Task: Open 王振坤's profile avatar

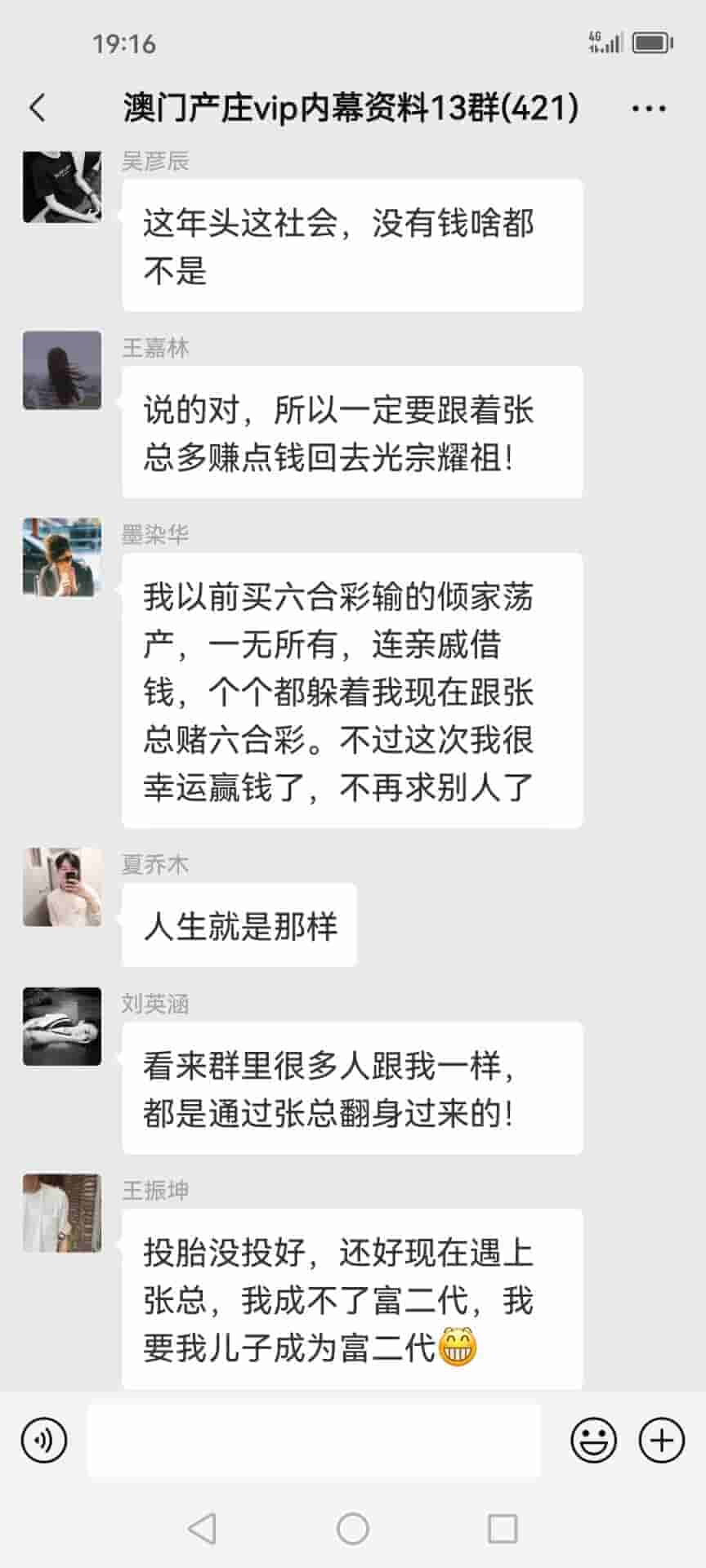Action: click(x=62, y=1213)
